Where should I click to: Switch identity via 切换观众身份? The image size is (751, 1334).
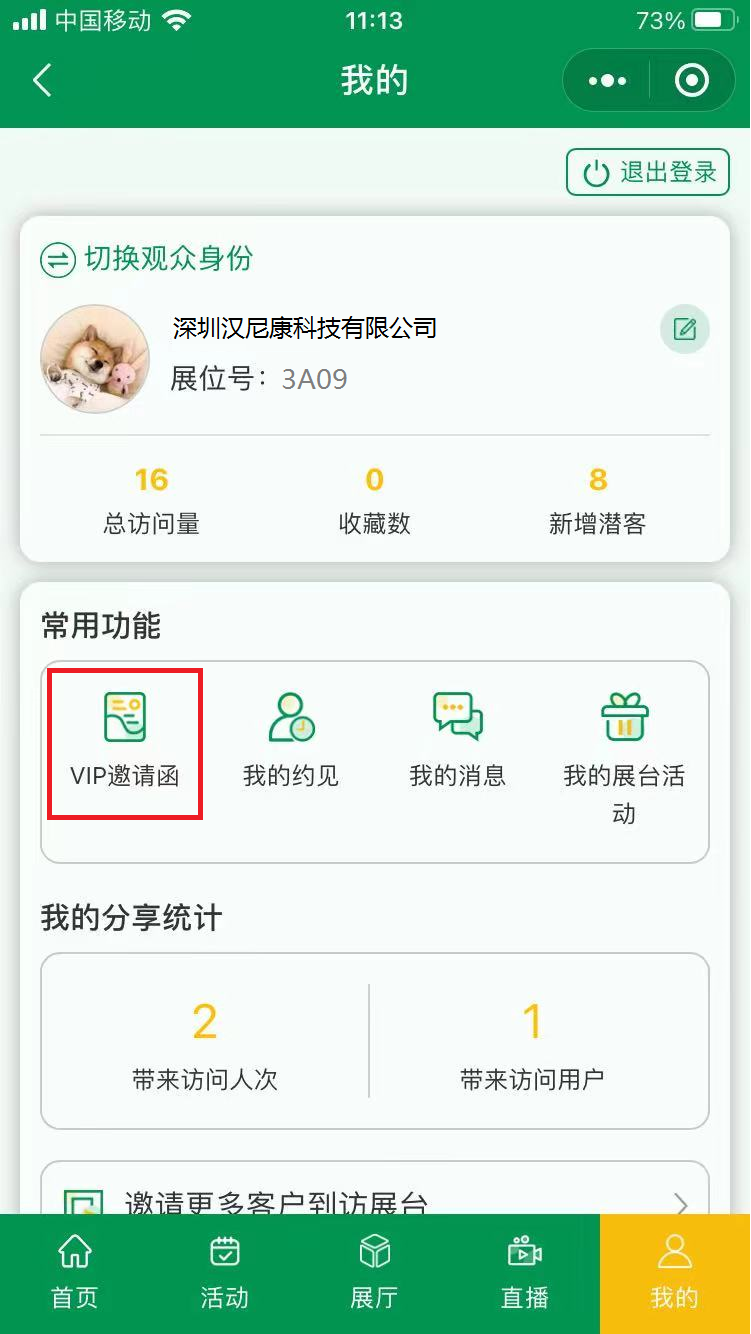[x=147, y=260]
